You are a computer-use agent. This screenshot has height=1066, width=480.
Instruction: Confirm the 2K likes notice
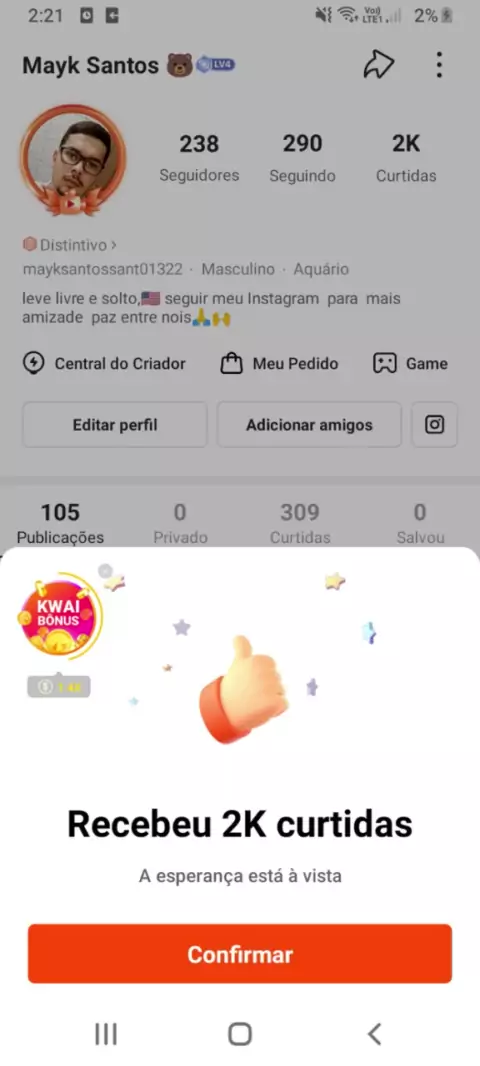tap(239, 953)
